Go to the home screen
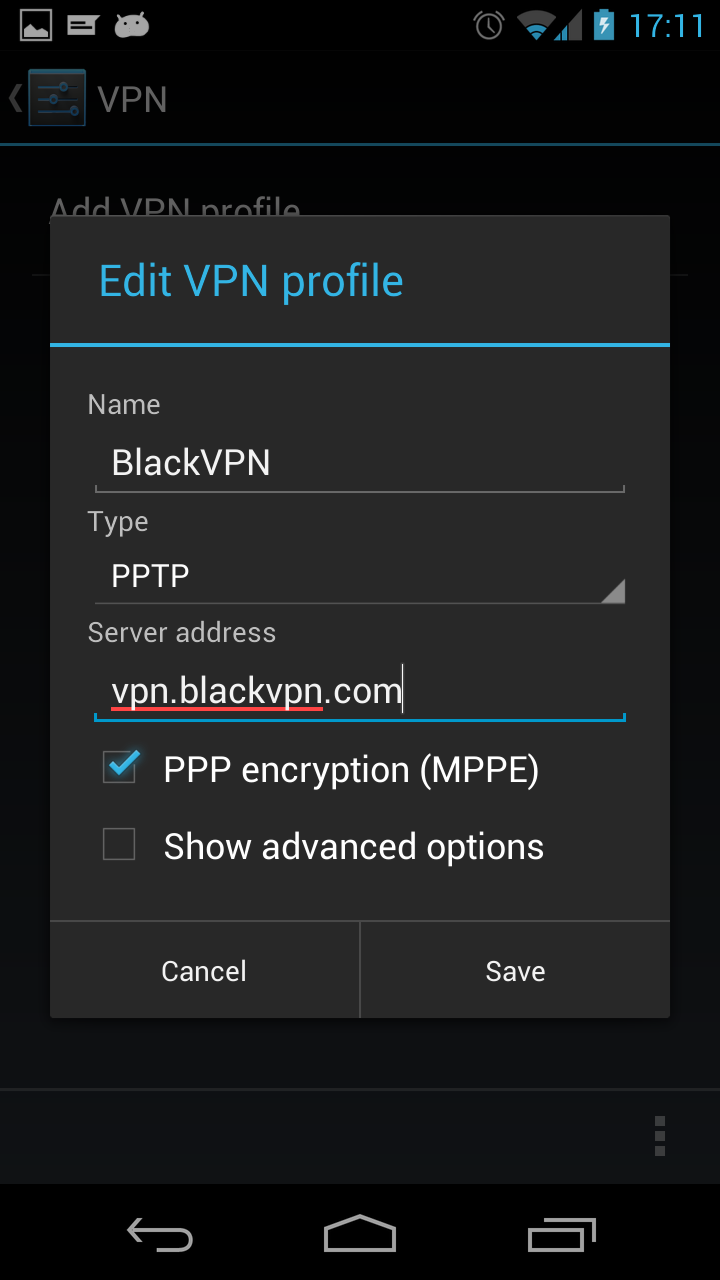The width and height of the screenshot is (720, 1280). [x=360, y=1235]
